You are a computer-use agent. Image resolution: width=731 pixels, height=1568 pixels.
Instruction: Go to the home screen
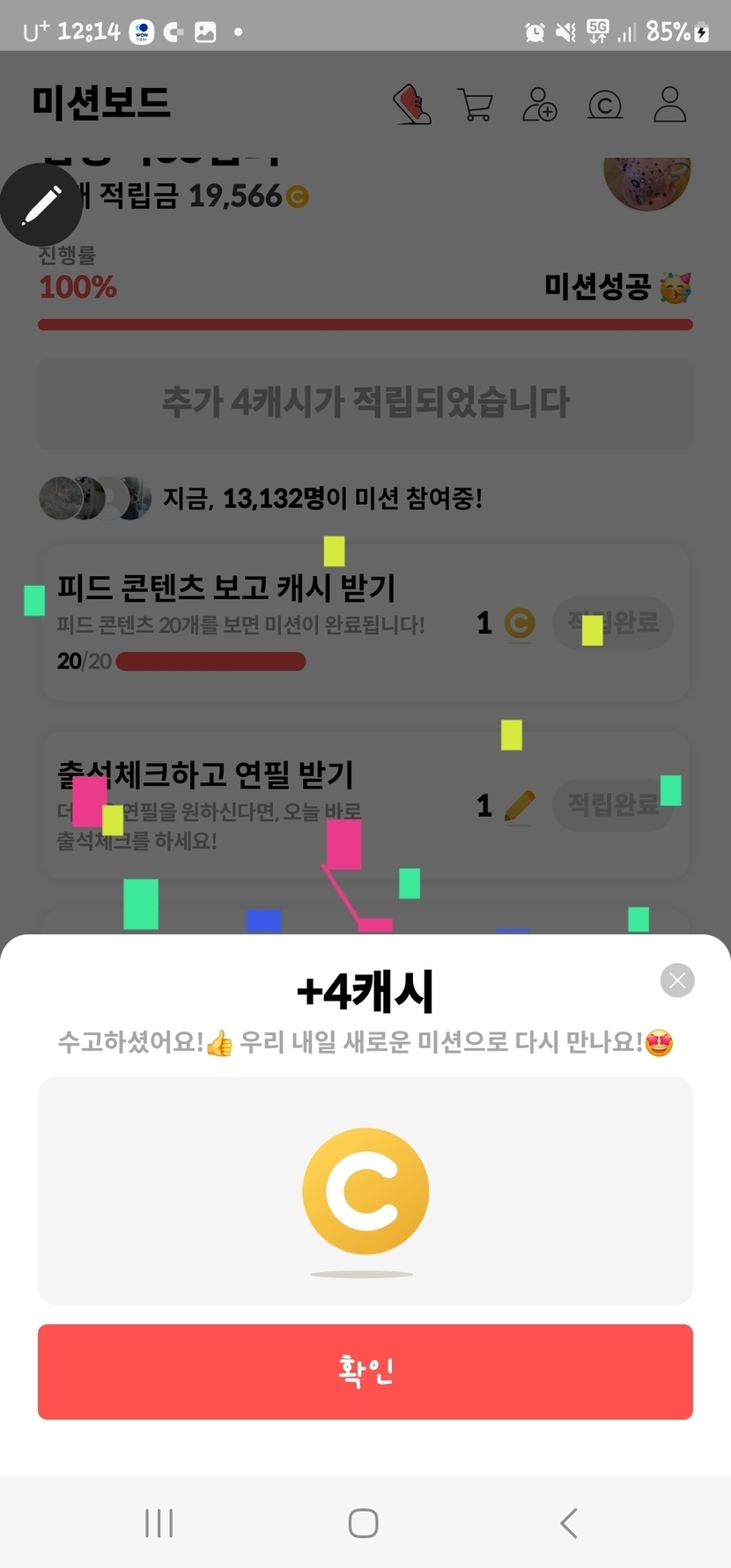point(364,1522)
